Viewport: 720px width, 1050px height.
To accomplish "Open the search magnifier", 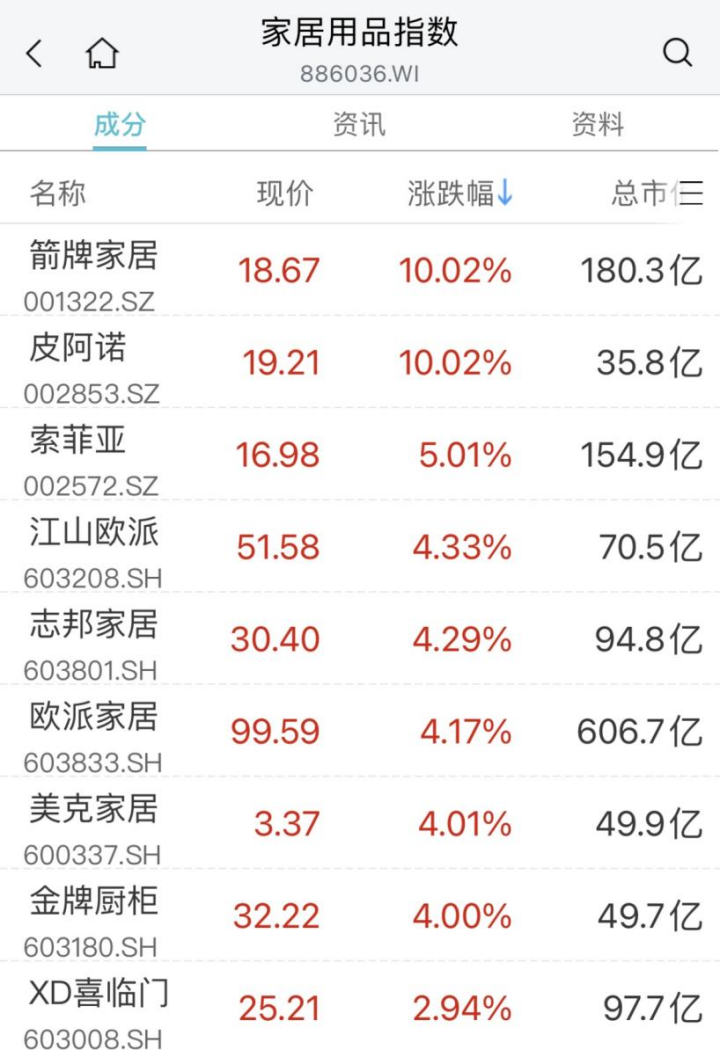I will click(x=677, y=53).
